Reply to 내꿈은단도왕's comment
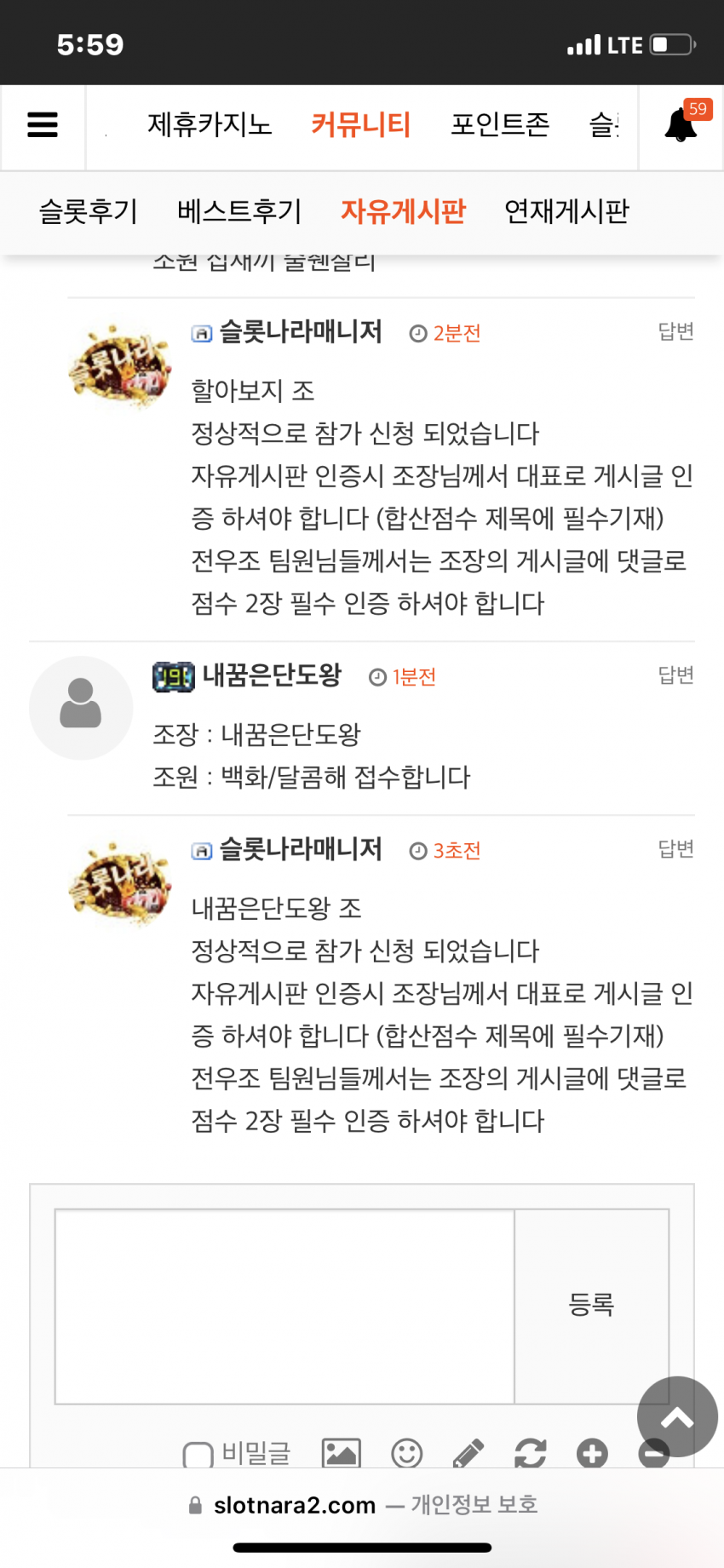This screenshot has width=724, height=1568. (676, 675)
